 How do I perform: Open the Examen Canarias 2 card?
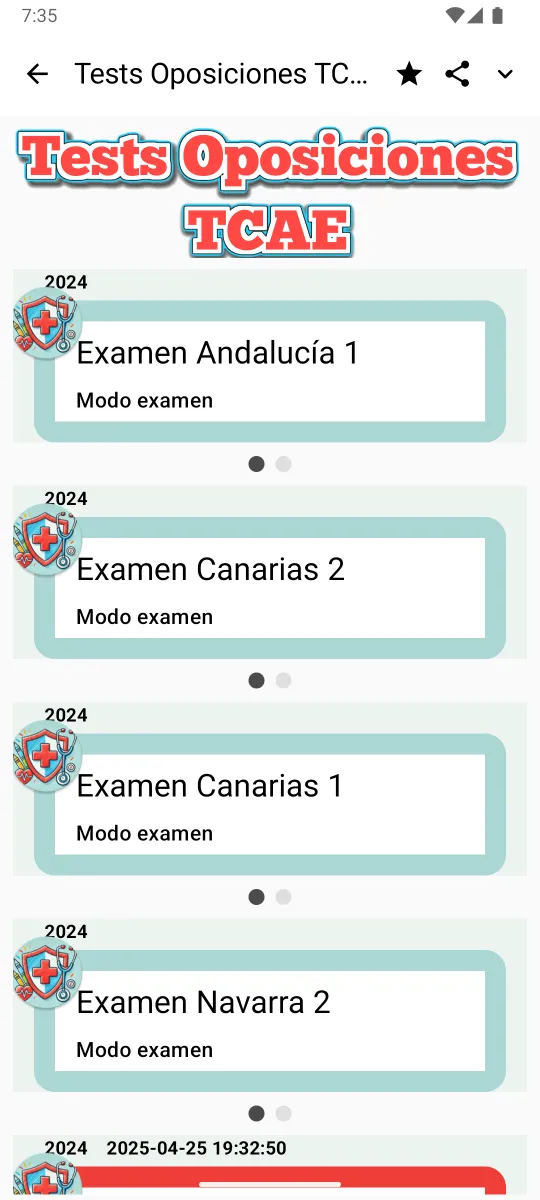(270, 588)
